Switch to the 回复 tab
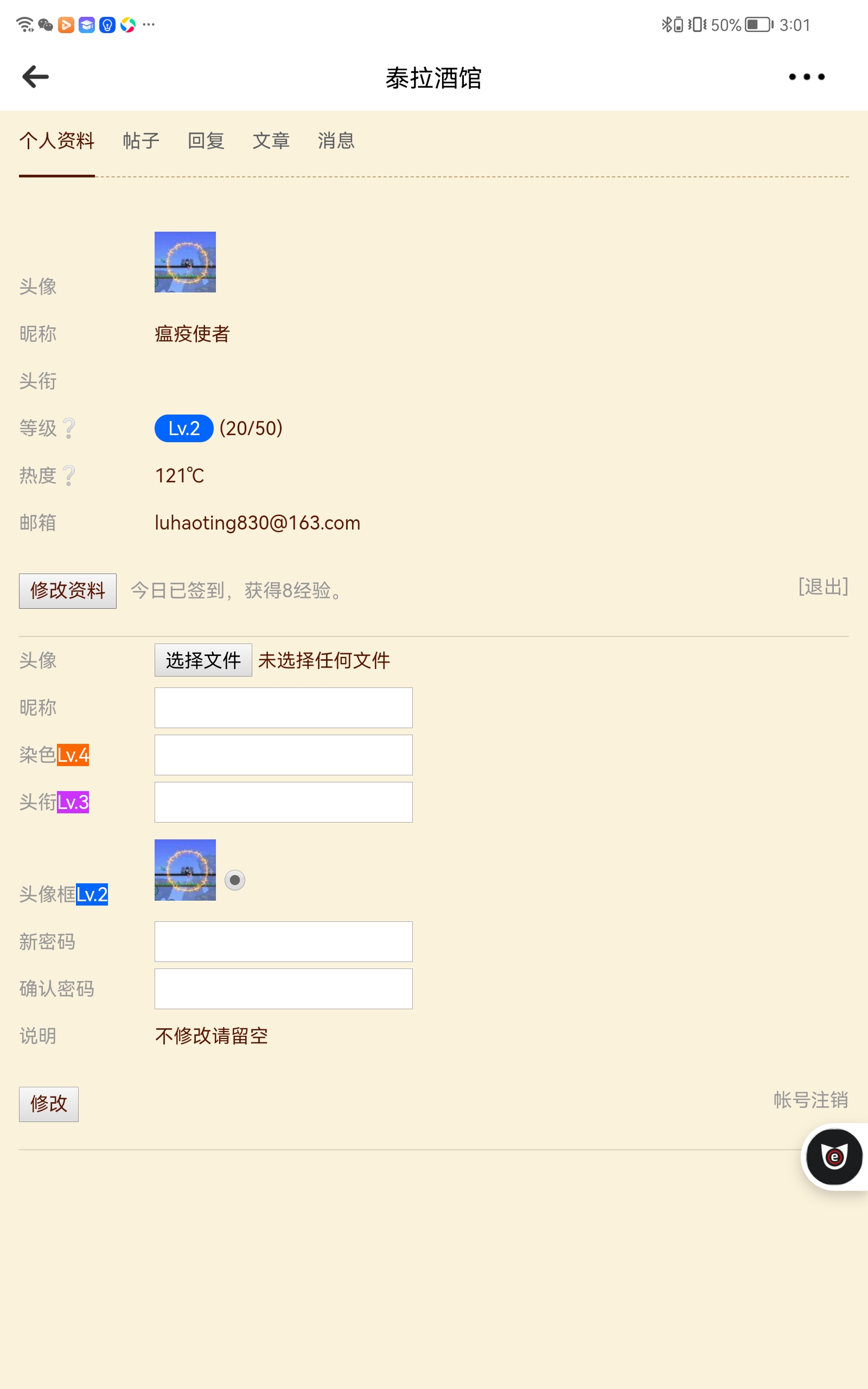Screen dimensions: 868x1389 [x=206, y=141]
